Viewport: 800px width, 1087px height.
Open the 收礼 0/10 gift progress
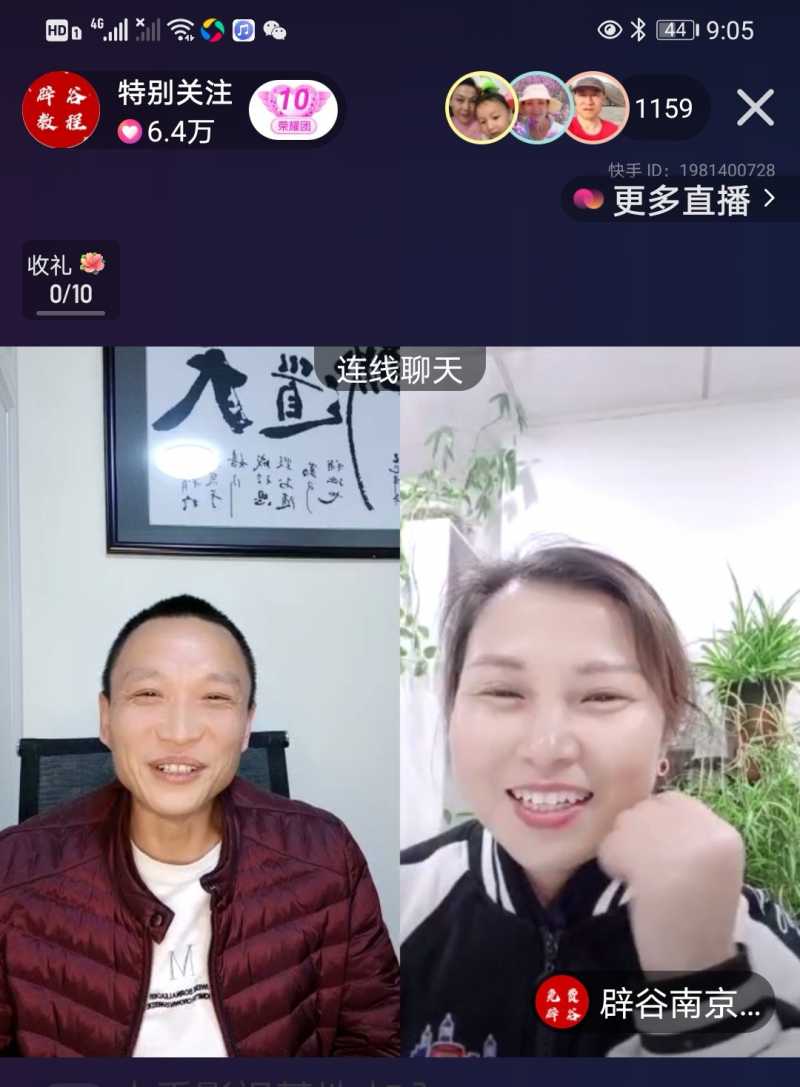70,279
